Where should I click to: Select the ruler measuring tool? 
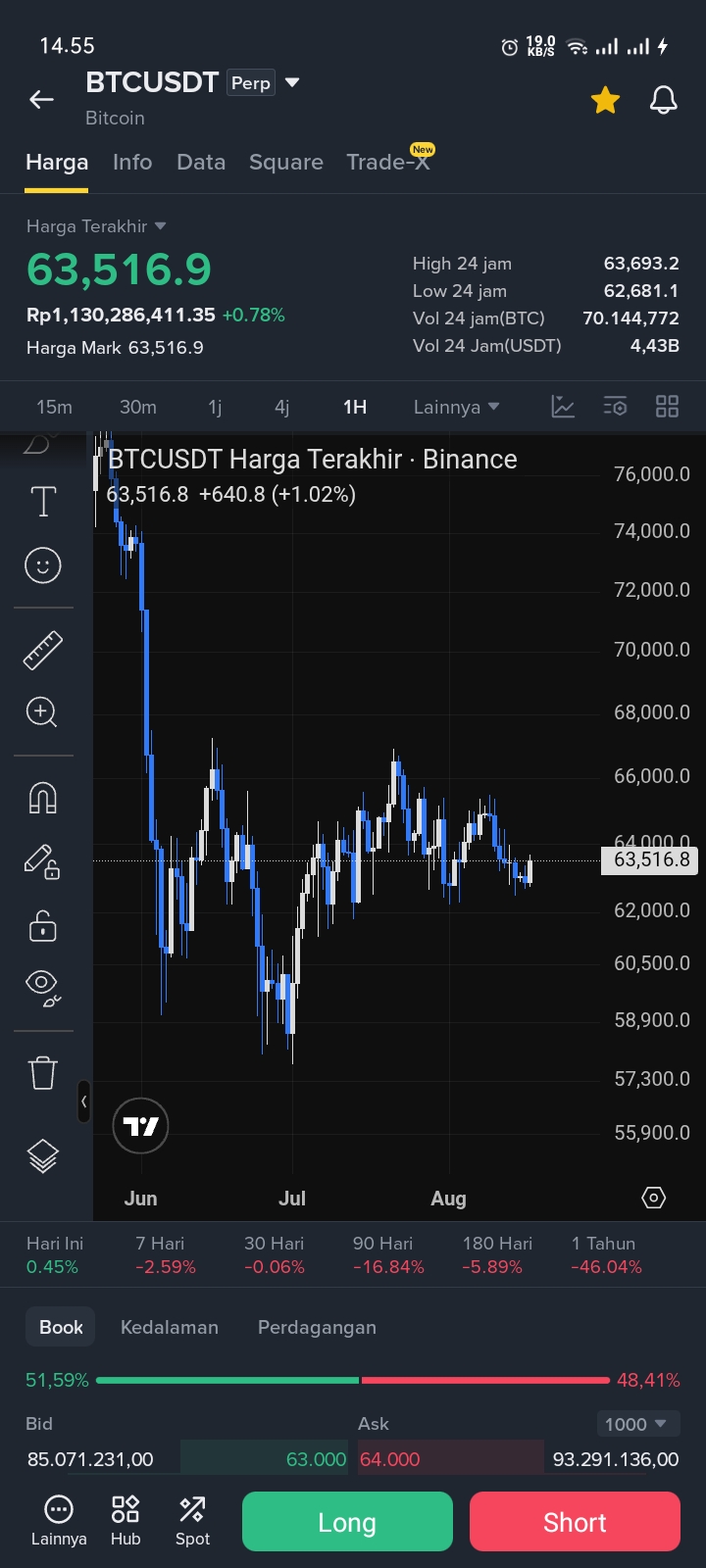(x=43, y=650)
